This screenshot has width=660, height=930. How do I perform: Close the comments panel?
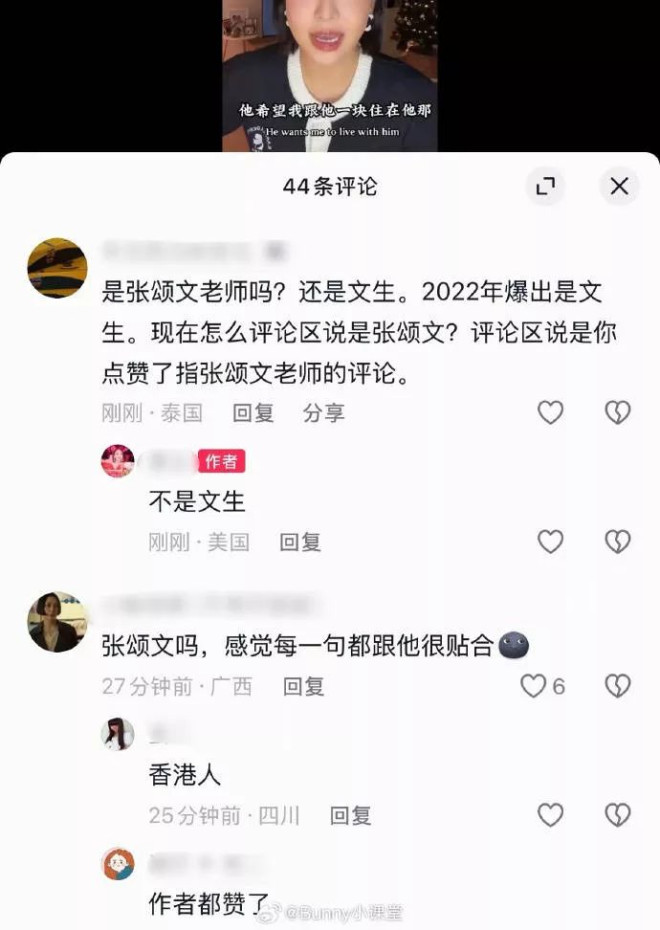tap(619, 186)
